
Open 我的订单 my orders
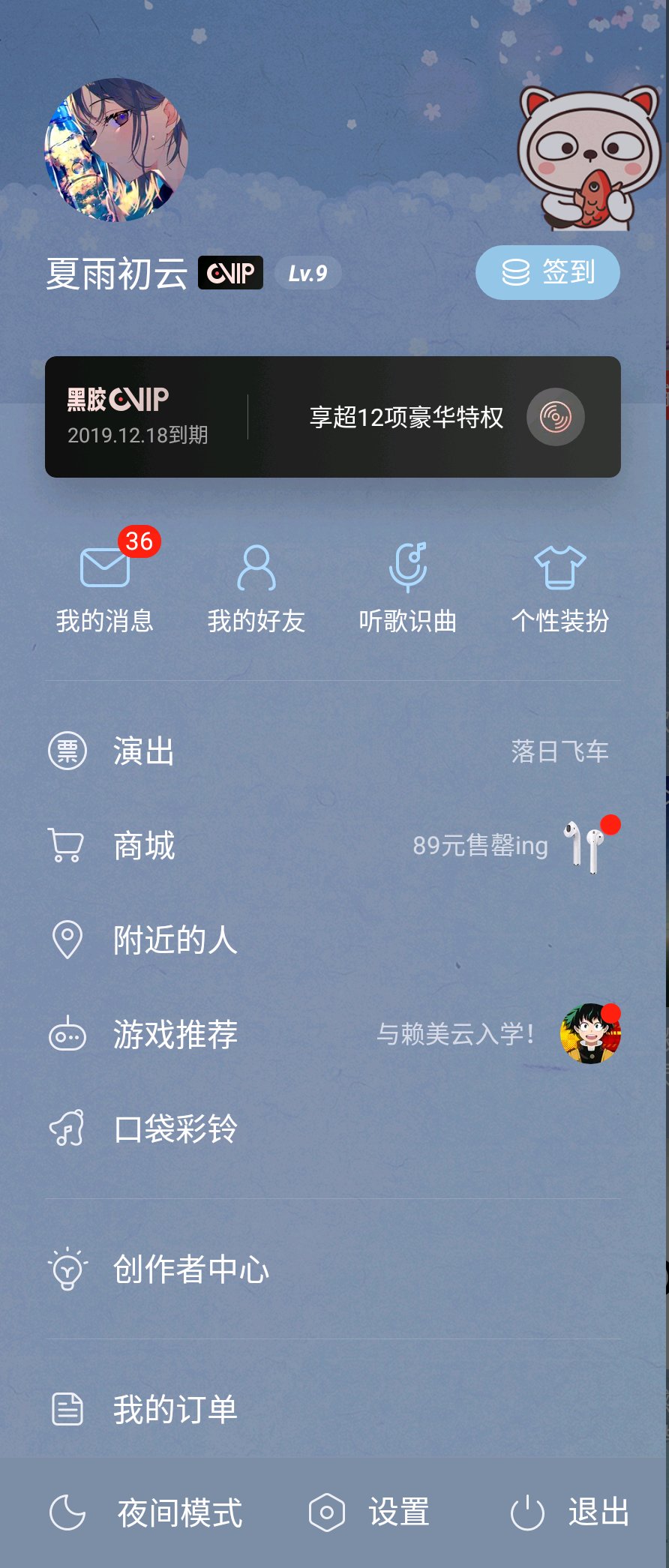click(x=333, y=1409)
